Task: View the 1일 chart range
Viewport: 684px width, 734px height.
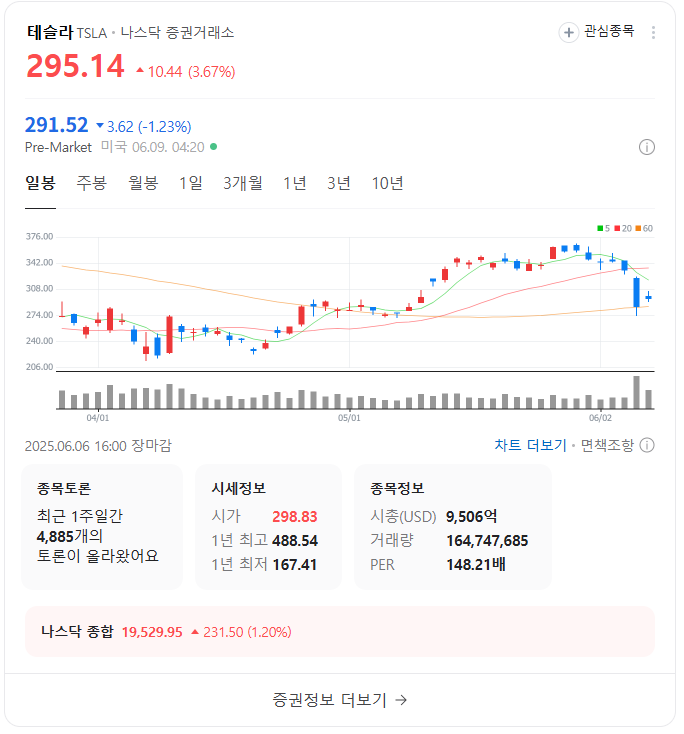Action: 190,183
